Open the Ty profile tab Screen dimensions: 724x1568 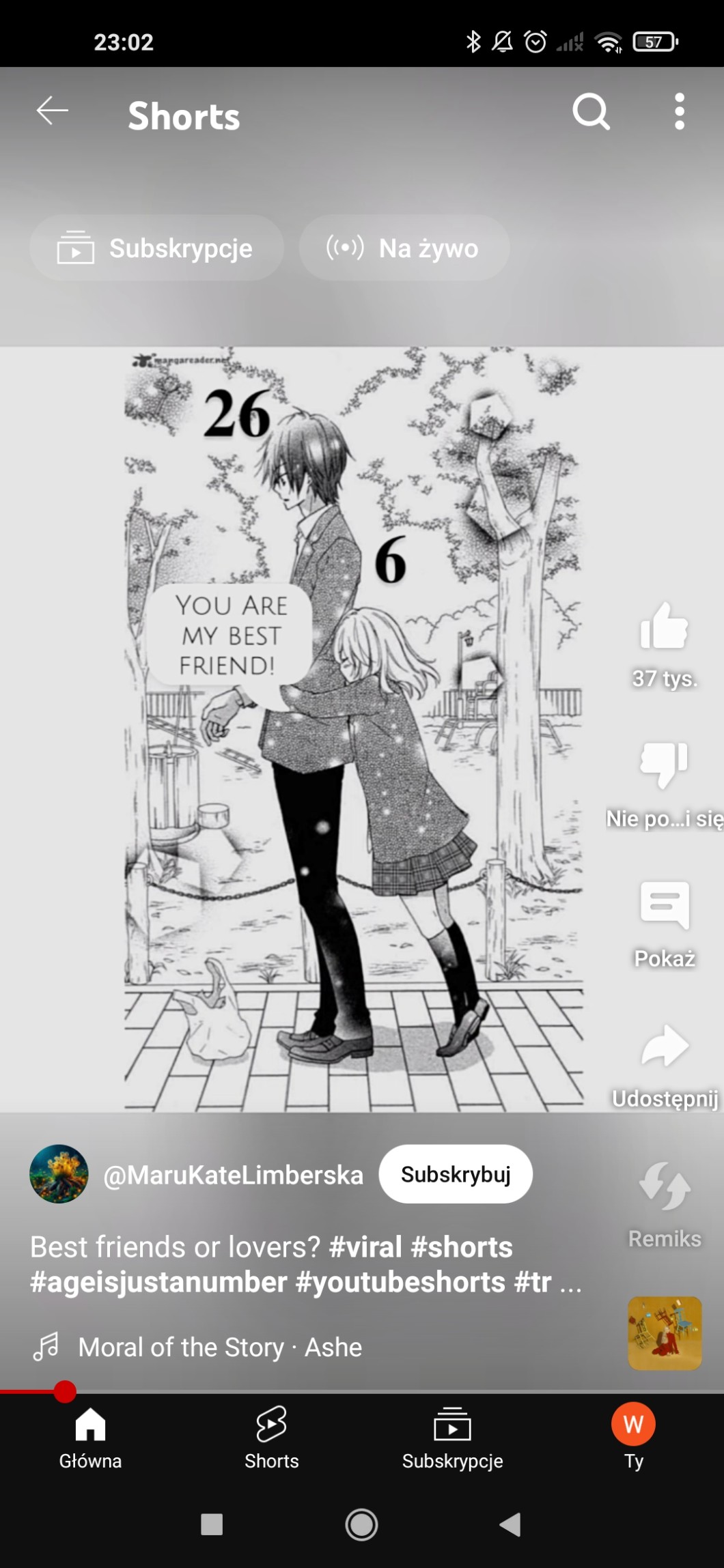click(633, 1437)
